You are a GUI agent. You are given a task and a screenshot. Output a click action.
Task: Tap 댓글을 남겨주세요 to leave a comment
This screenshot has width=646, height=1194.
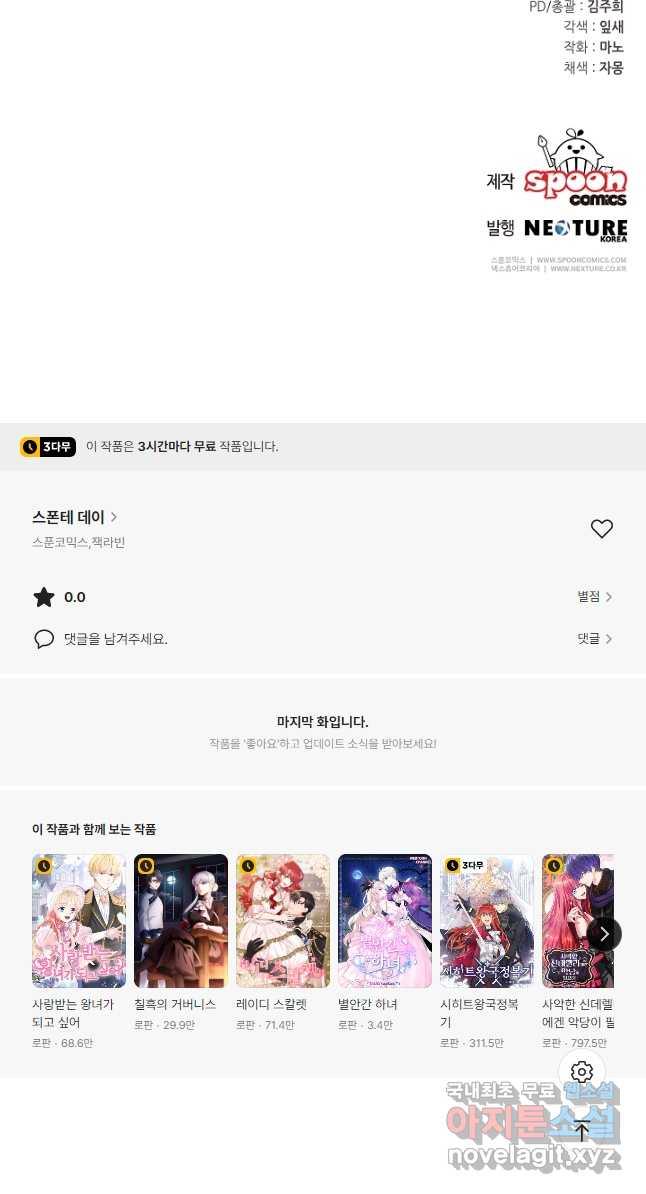point(115,638)
